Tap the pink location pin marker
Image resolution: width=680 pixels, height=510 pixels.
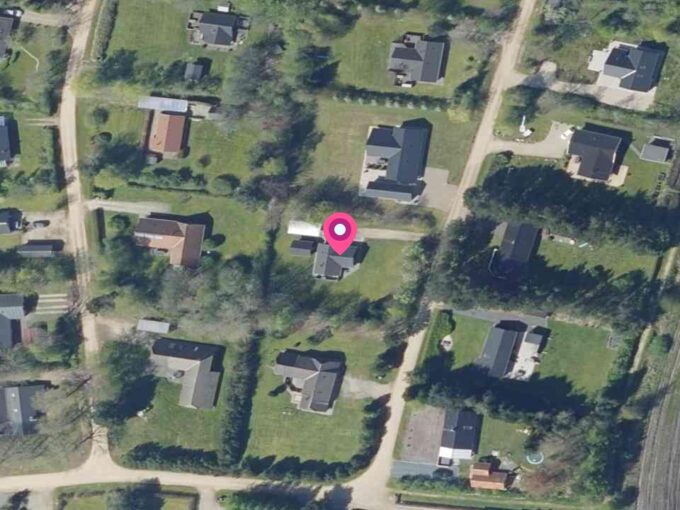click(x=340, y=232)
